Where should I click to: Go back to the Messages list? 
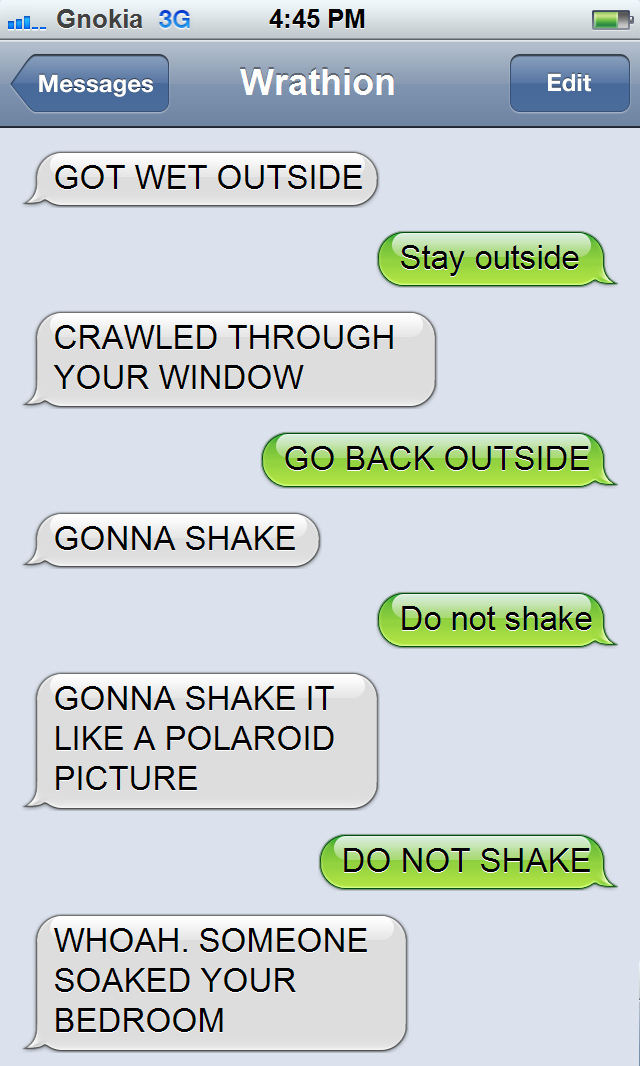[90, 84]
